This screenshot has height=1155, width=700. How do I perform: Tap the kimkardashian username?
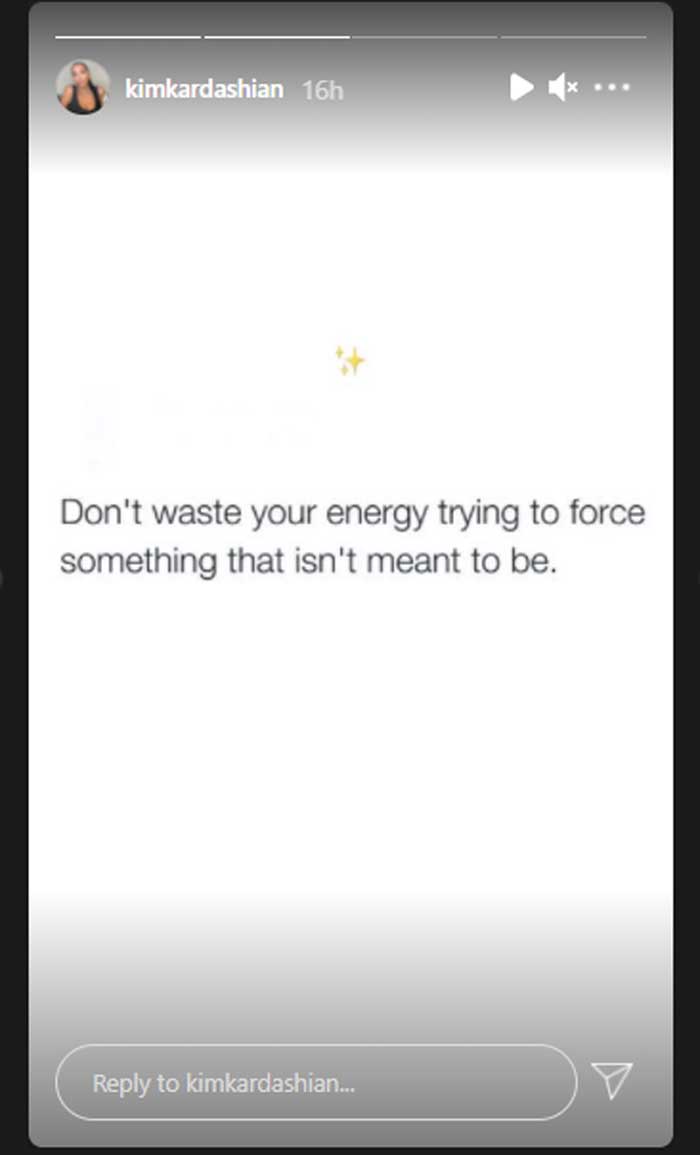[x=204, y=89]
